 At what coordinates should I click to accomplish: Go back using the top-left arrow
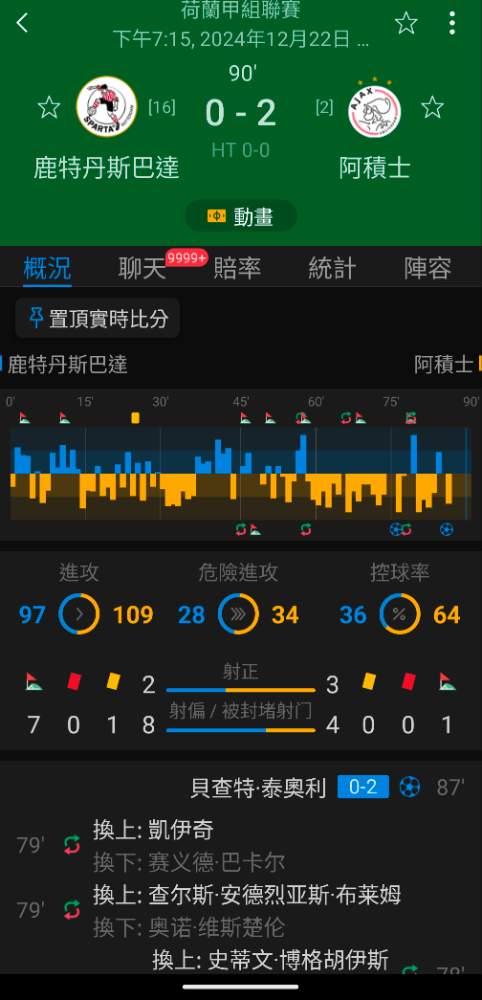pos(22,24)
